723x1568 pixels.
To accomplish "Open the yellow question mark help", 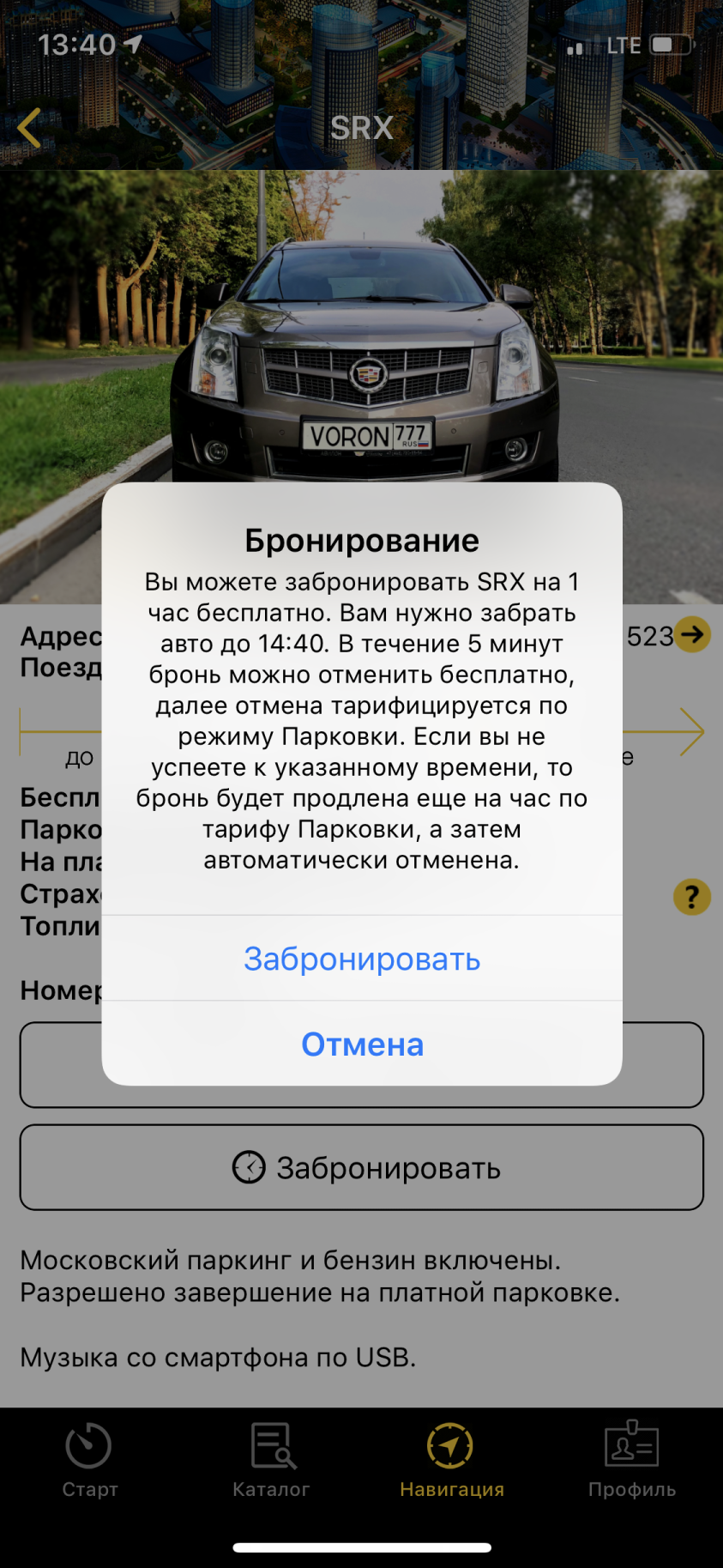I will click(691, 897).
